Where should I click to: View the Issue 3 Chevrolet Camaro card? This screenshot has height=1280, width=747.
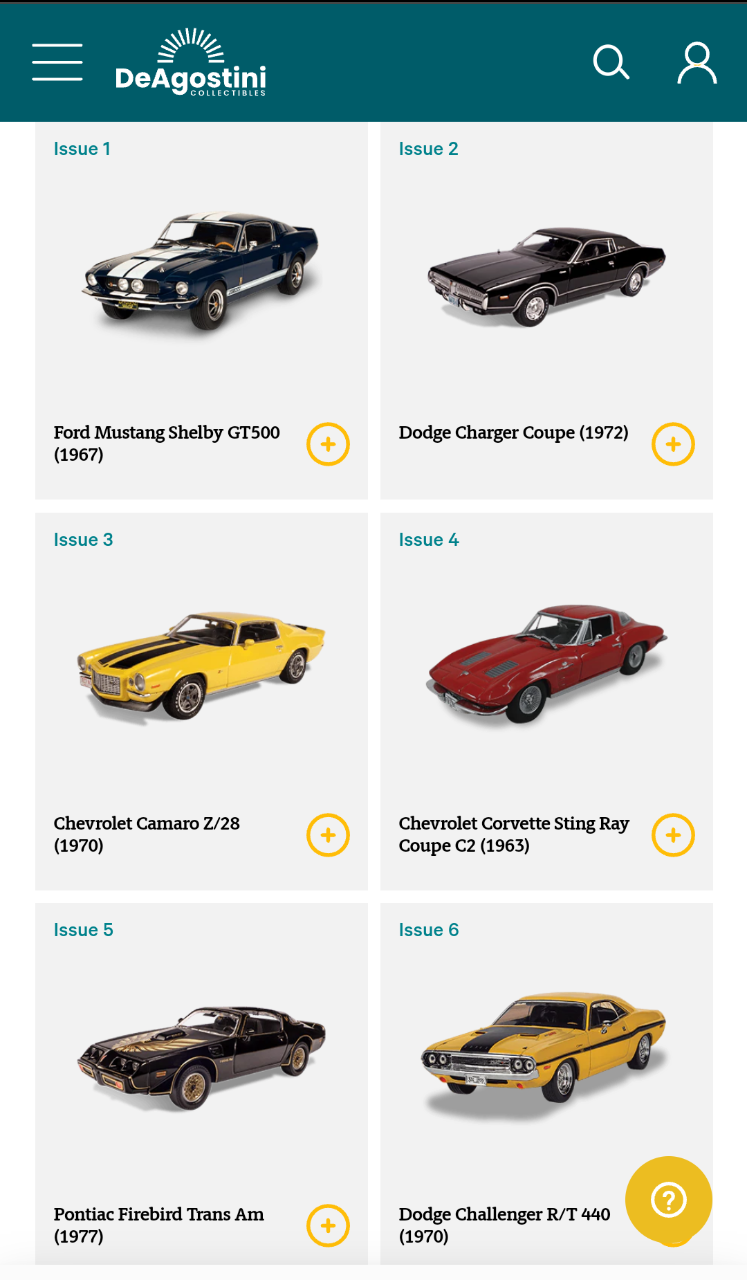(x=201, y=701)
